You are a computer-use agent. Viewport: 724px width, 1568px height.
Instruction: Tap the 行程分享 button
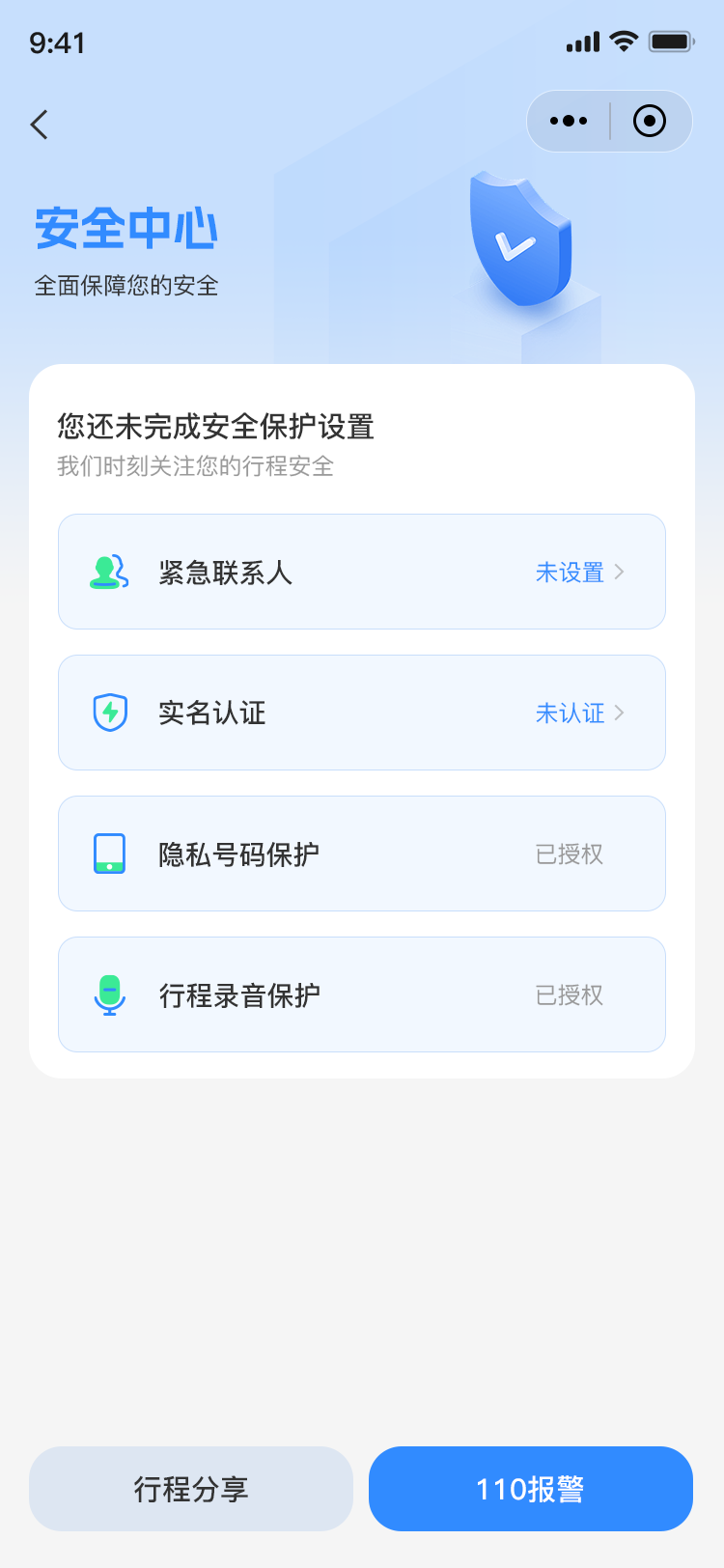click(191, 1489)
